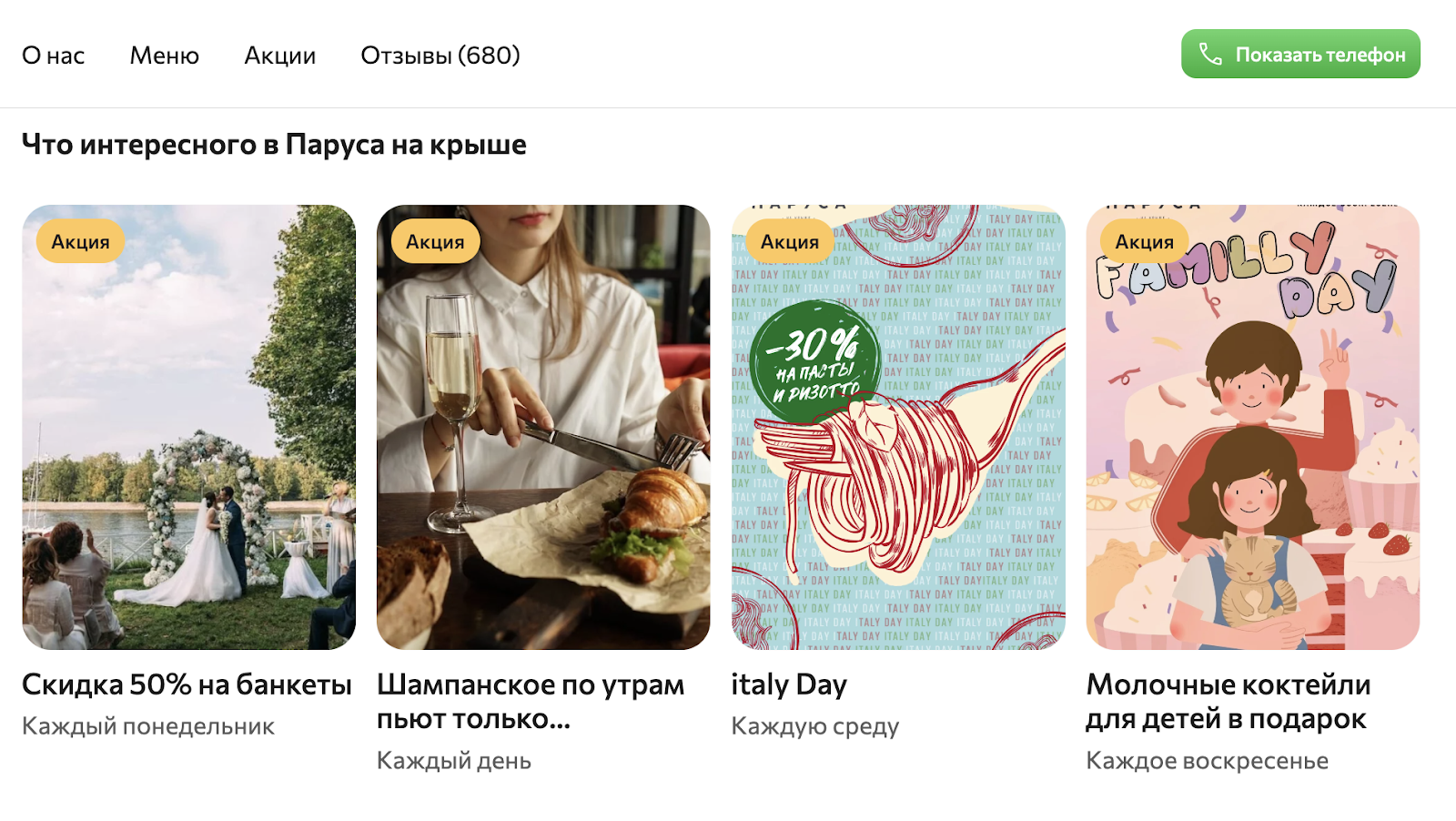Switch to the О нас tab
This screenshot has height=821, width=1456.
tap(53, 56)
